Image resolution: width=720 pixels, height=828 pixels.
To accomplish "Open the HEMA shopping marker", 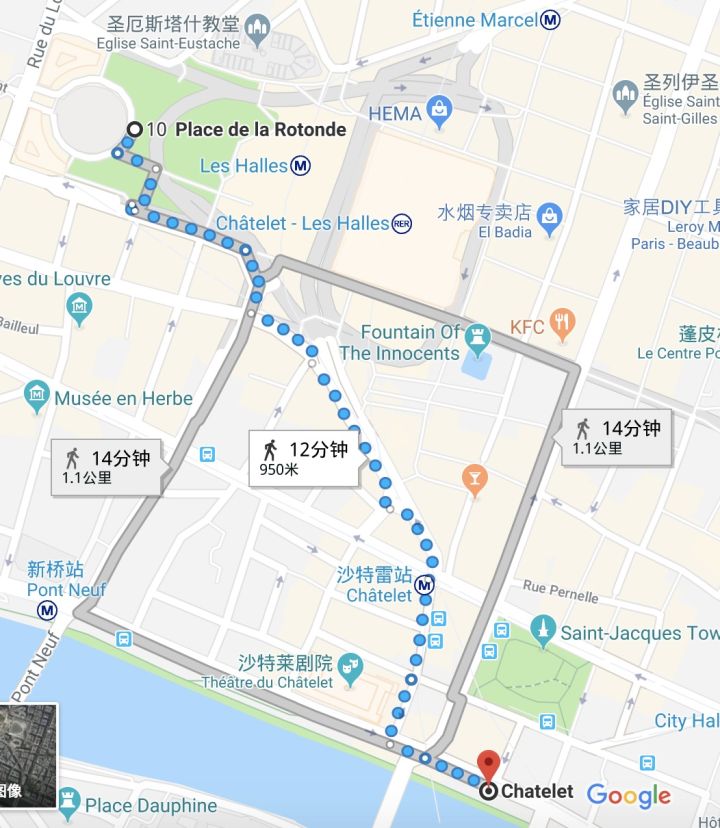I will point(438,110).
